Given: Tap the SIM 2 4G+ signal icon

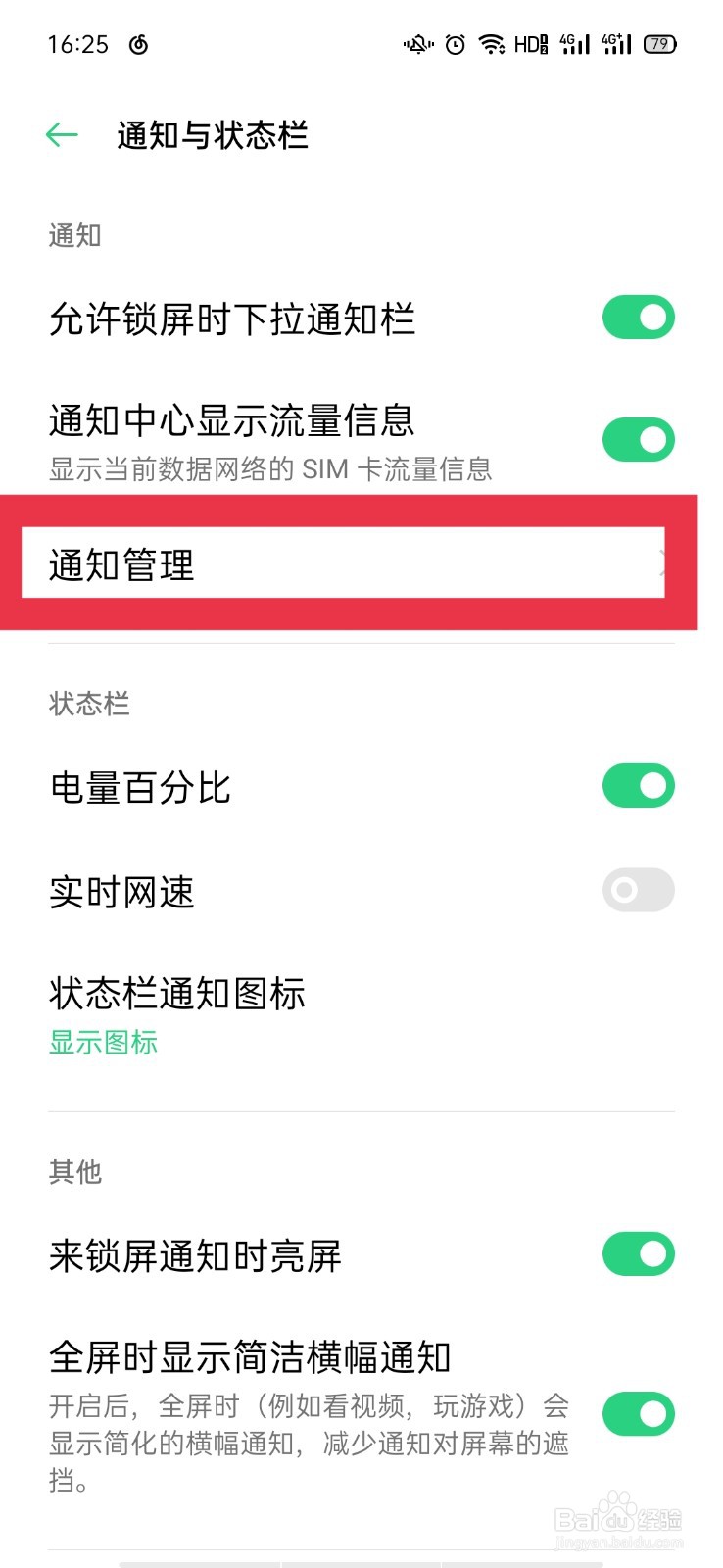Looking at the screenshot, I should pos(614,44).
